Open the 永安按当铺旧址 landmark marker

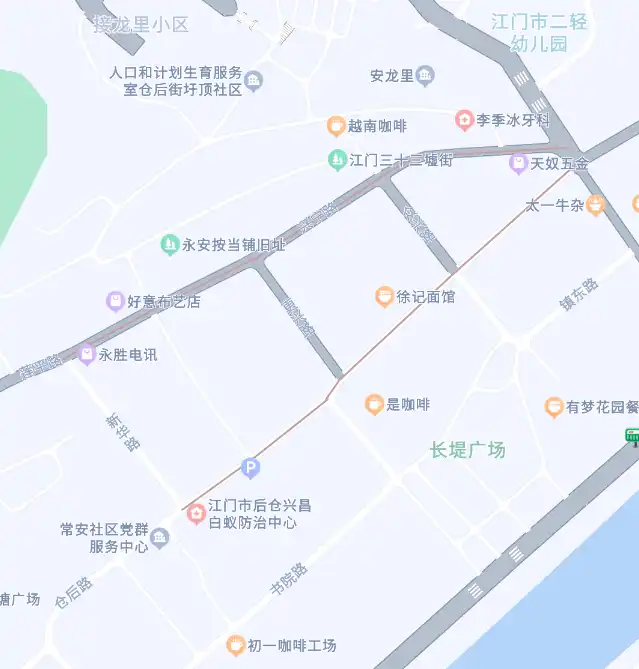click(x=170, y=245)
